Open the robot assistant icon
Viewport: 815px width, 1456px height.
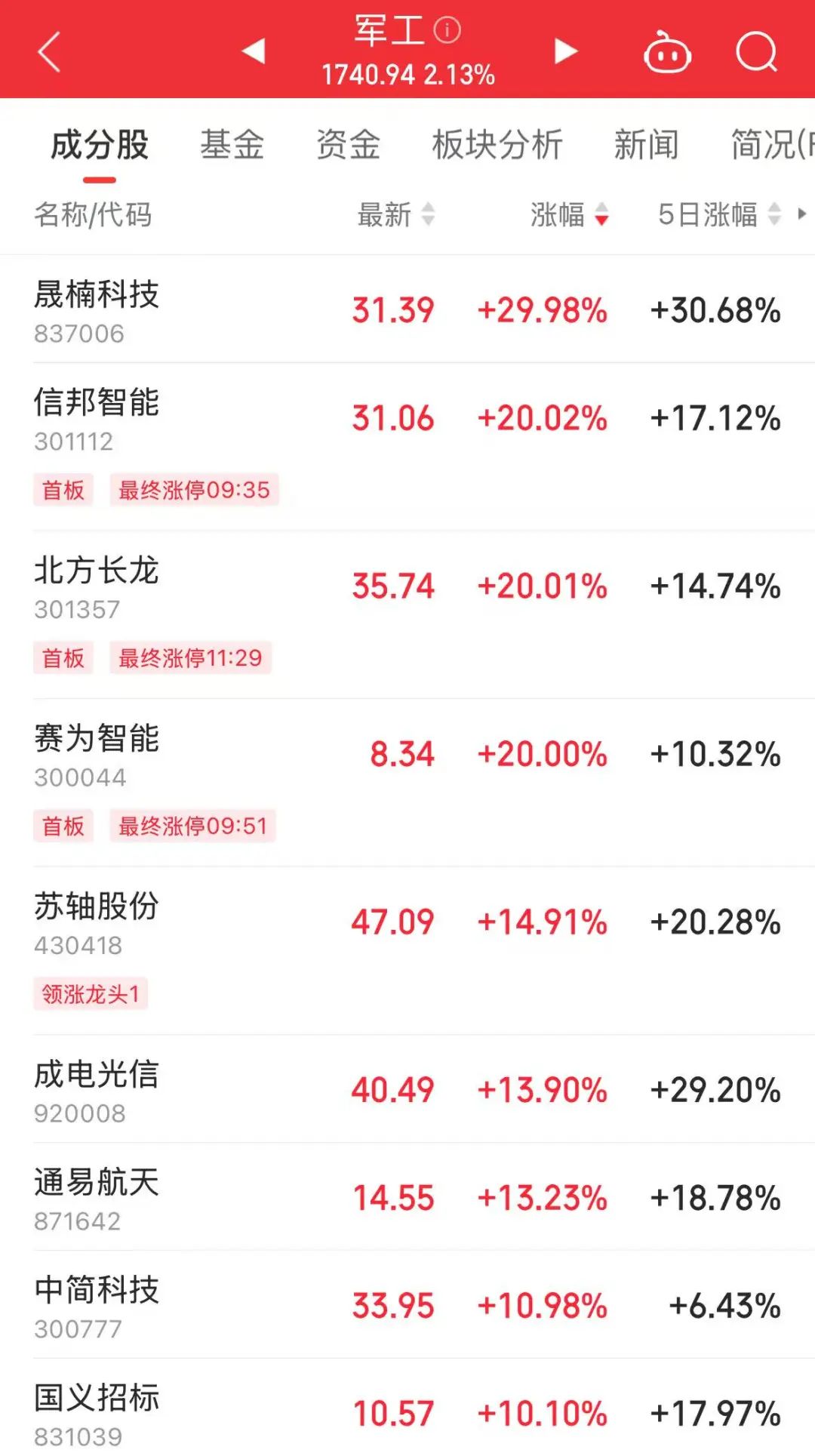667,53
